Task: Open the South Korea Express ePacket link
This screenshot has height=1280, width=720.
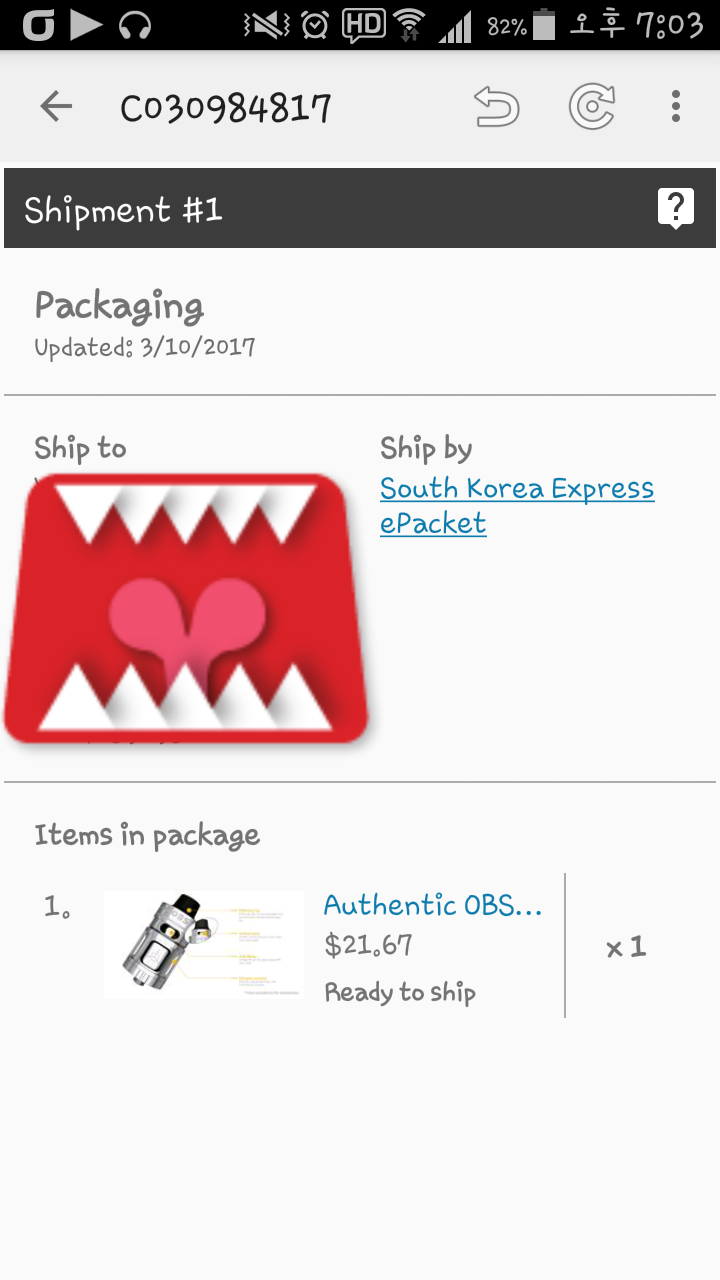Action: coord(516,505)
